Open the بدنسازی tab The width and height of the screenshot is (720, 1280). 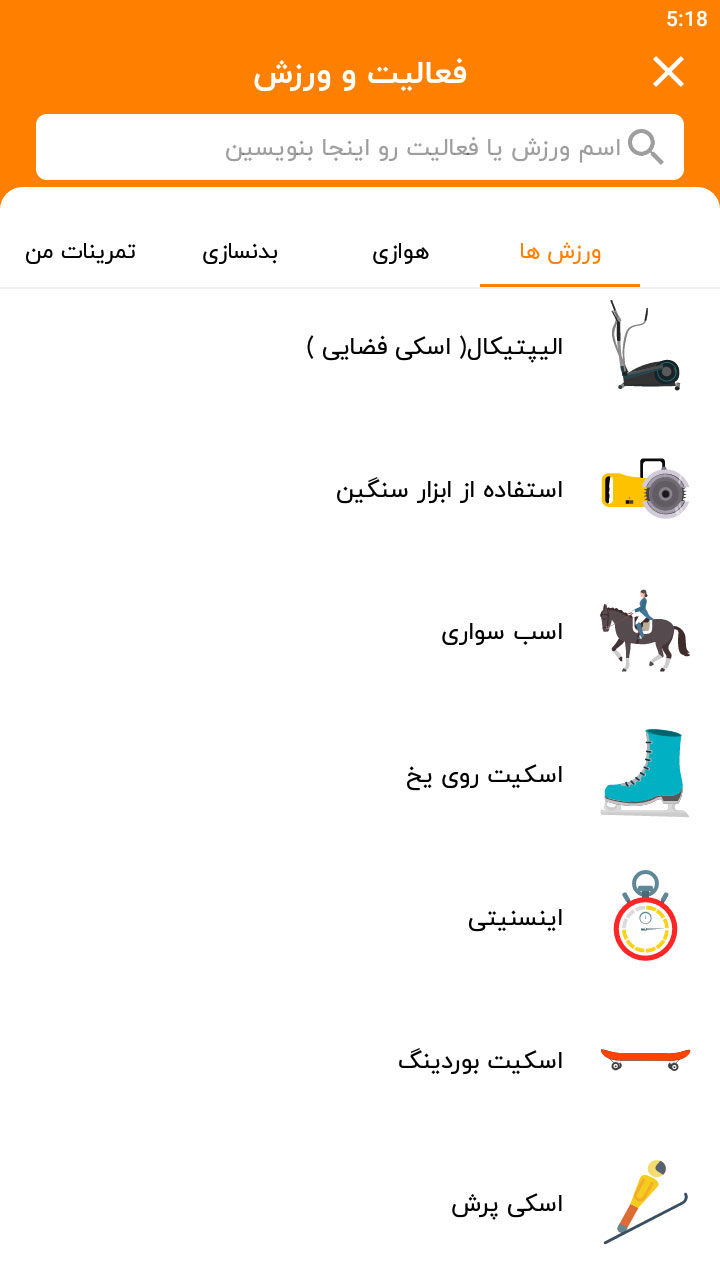(x=239, y=253)
